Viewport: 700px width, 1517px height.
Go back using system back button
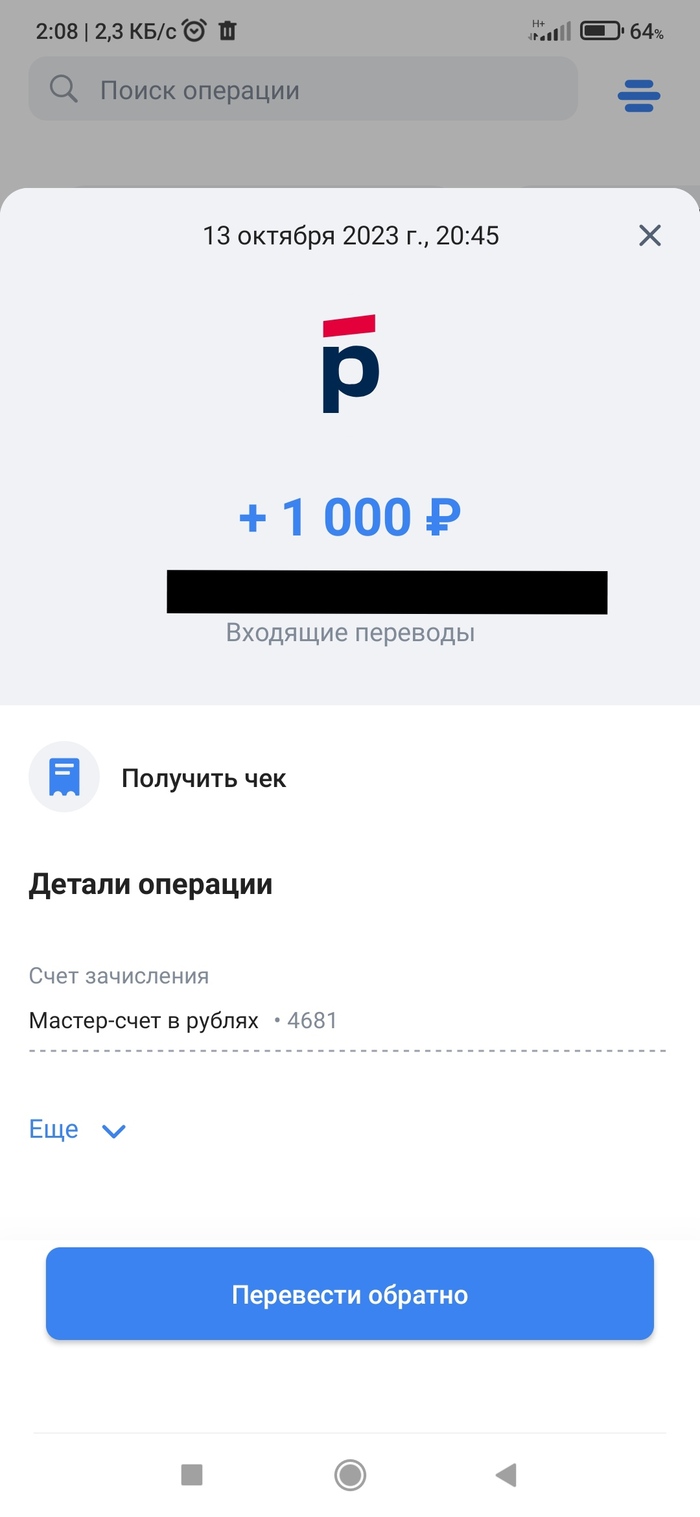[506, 1473]
